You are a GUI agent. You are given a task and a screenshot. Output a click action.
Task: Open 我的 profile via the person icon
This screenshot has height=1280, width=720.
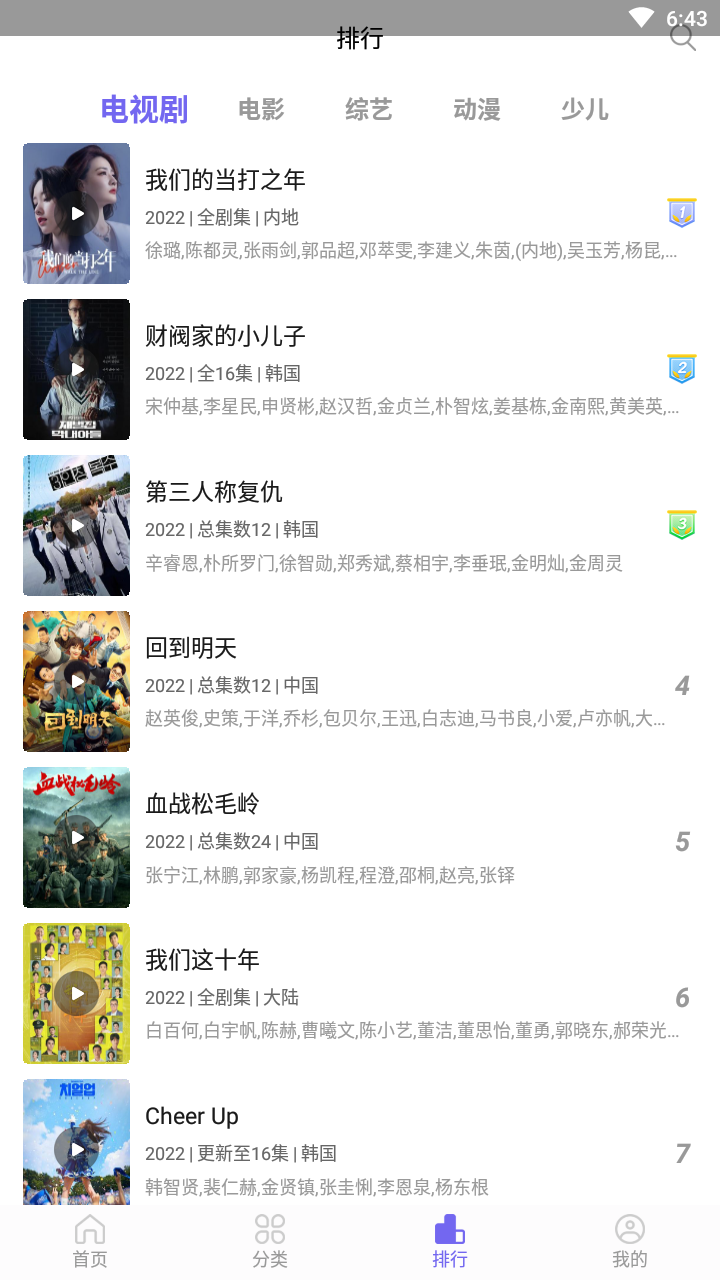tap(630, 1230)
